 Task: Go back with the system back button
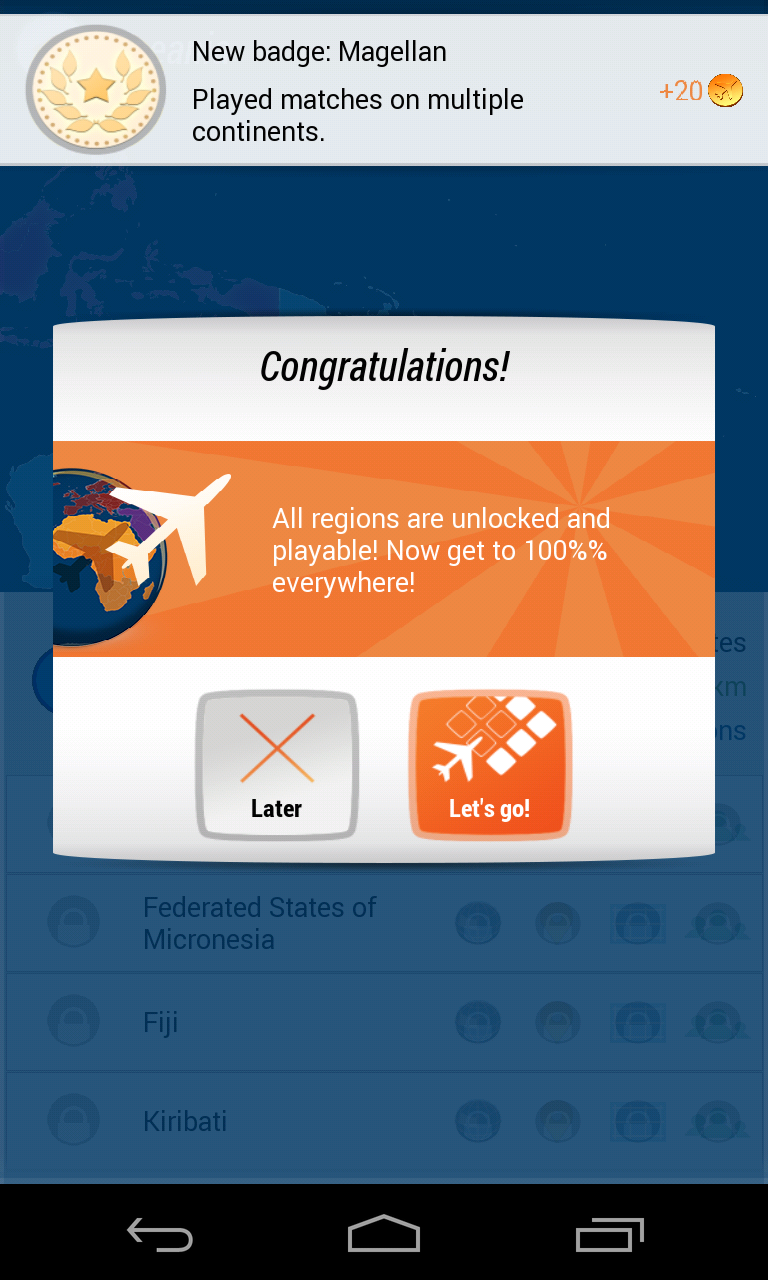pos(160,1235)
